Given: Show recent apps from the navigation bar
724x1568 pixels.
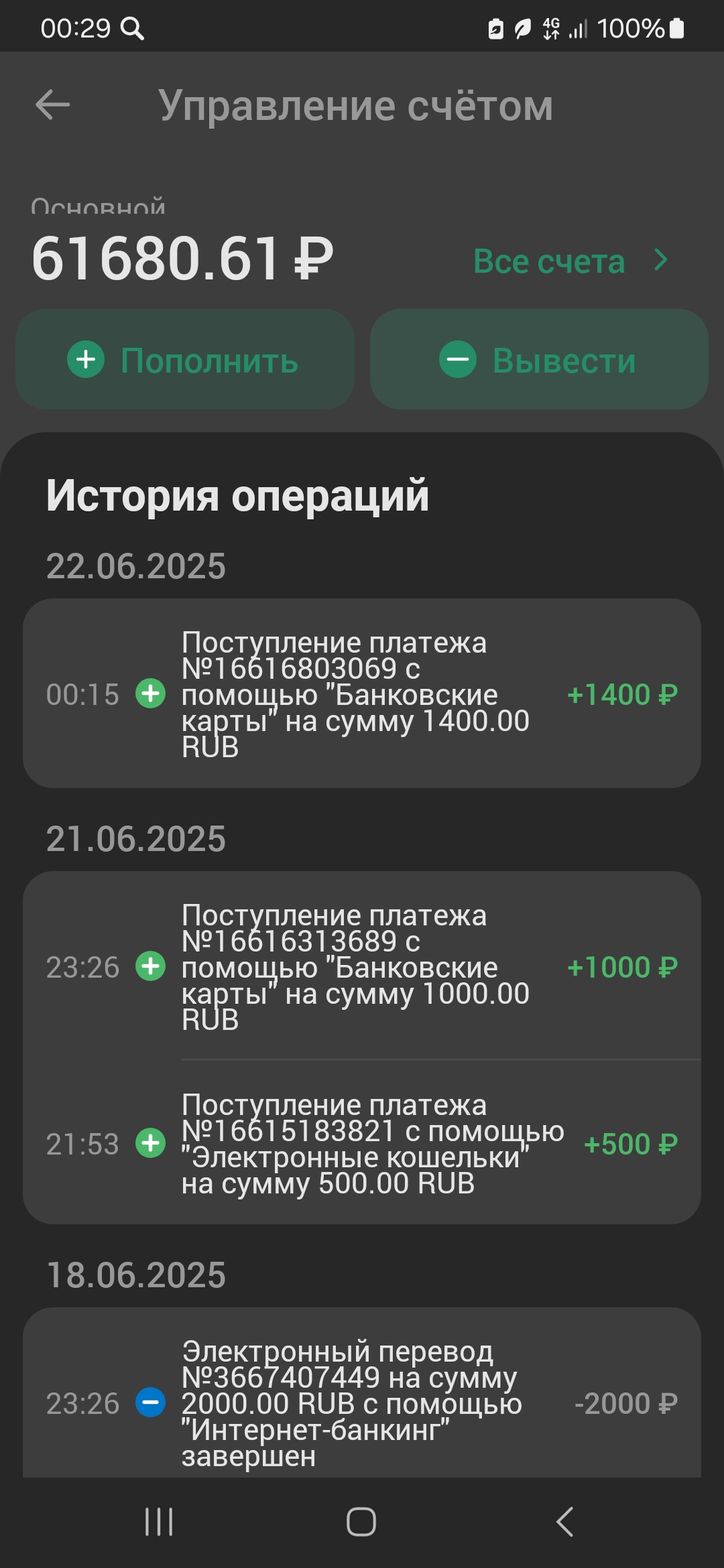Looking at the screenshot, I should tap(159, 1521).
